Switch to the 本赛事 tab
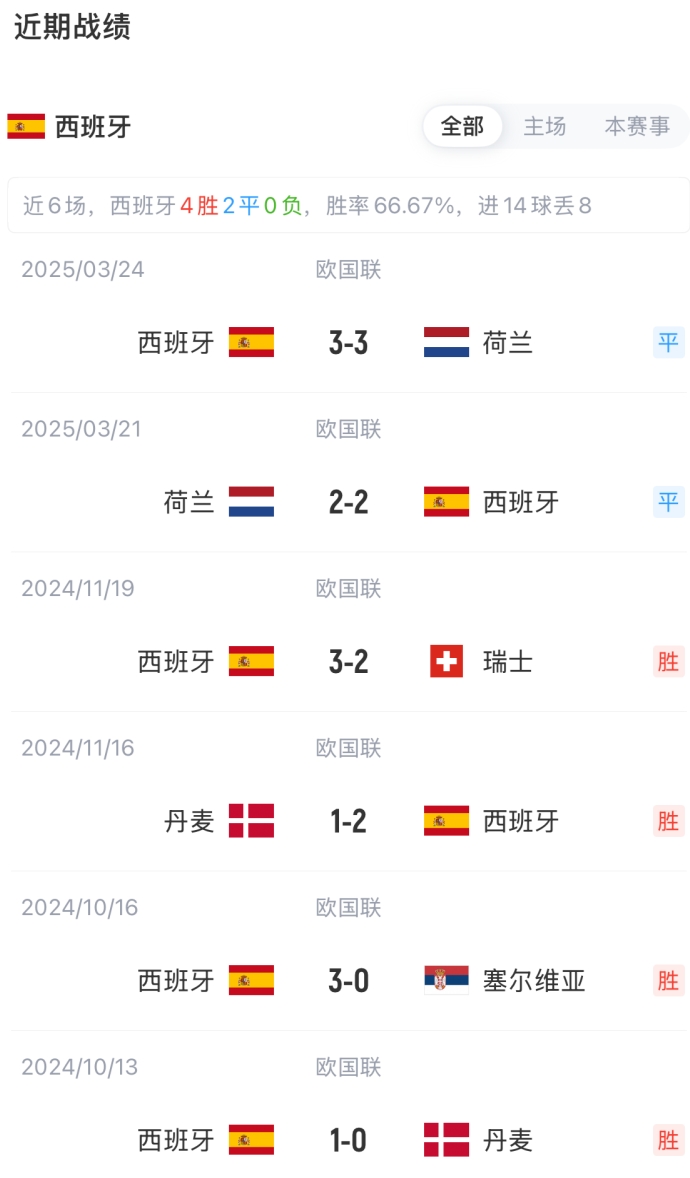This screenshot has width=690, height=1178. click(x=637, y=126)
